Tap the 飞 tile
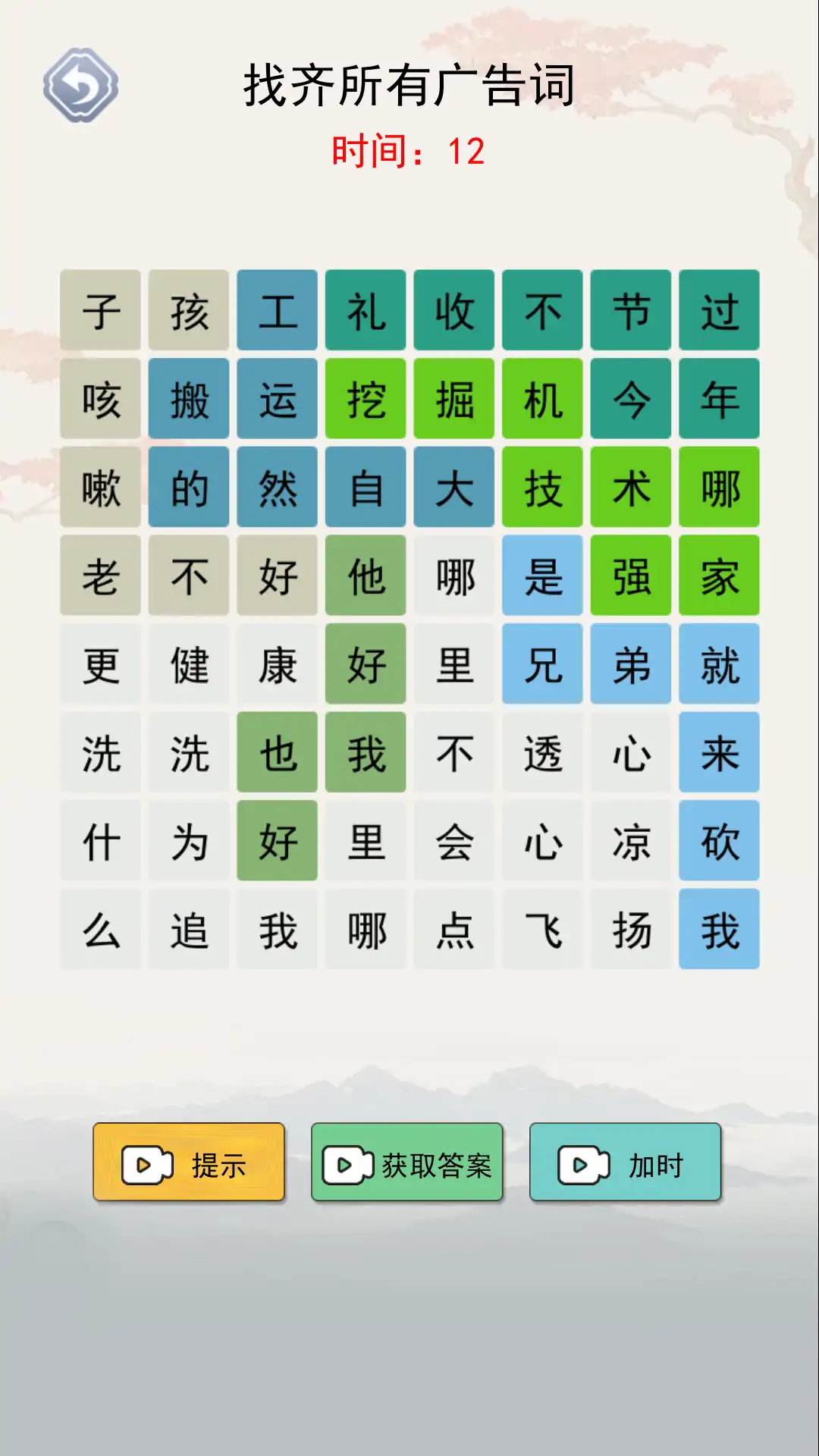Screen dimensions: 819x1456 tap(542, 930)
